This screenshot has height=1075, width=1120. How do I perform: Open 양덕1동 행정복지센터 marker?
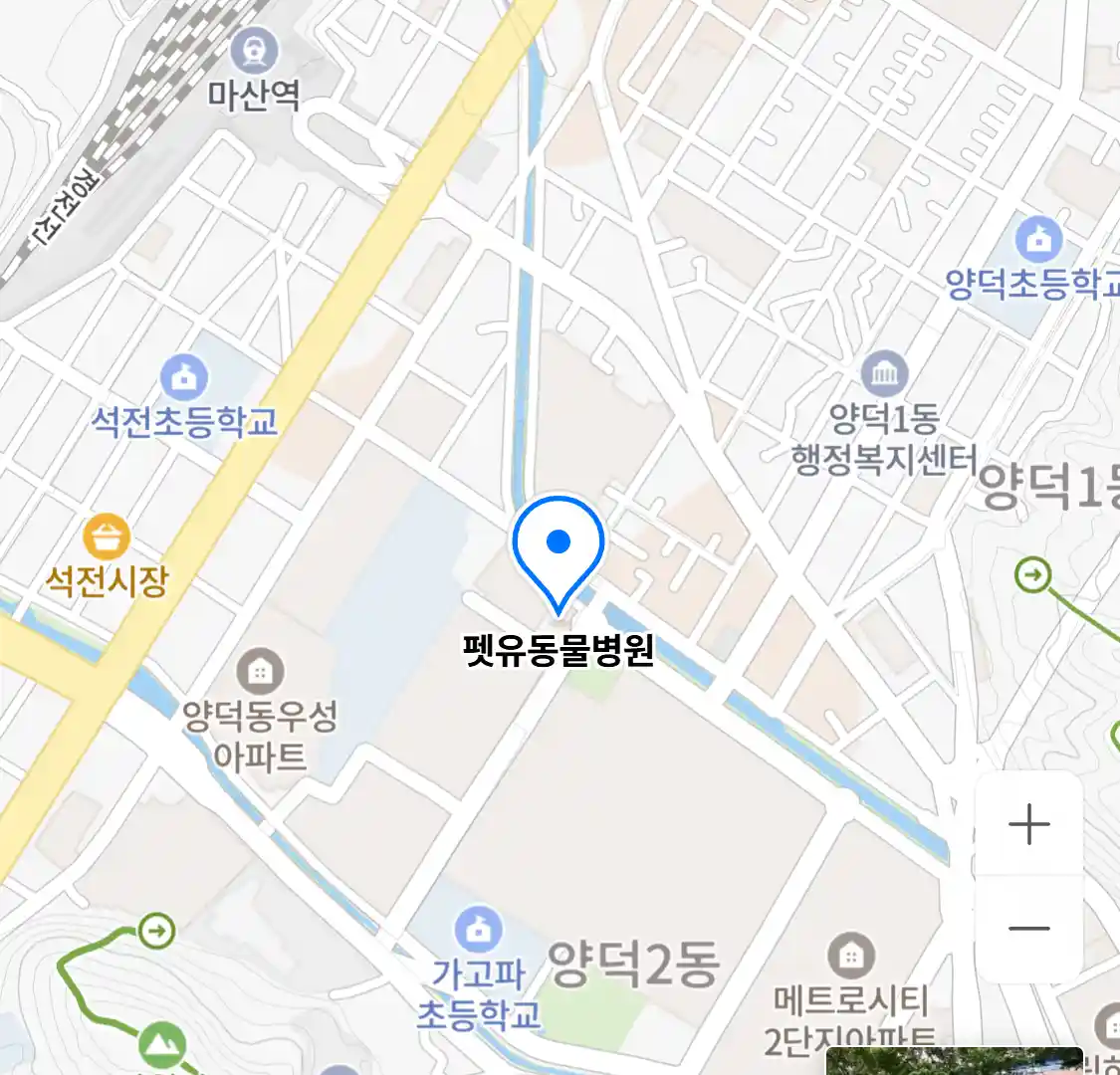884,373
